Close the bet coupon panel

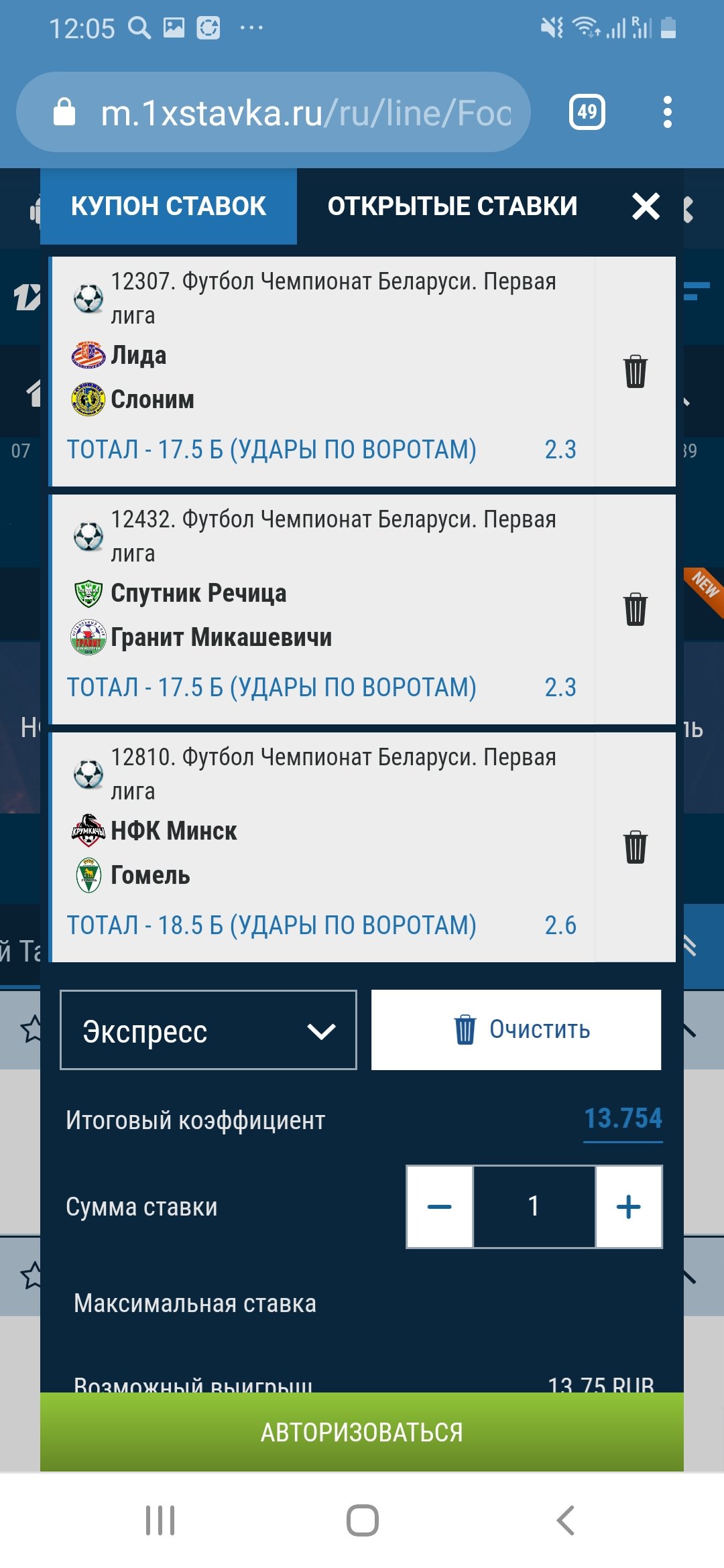pos(646,206)
